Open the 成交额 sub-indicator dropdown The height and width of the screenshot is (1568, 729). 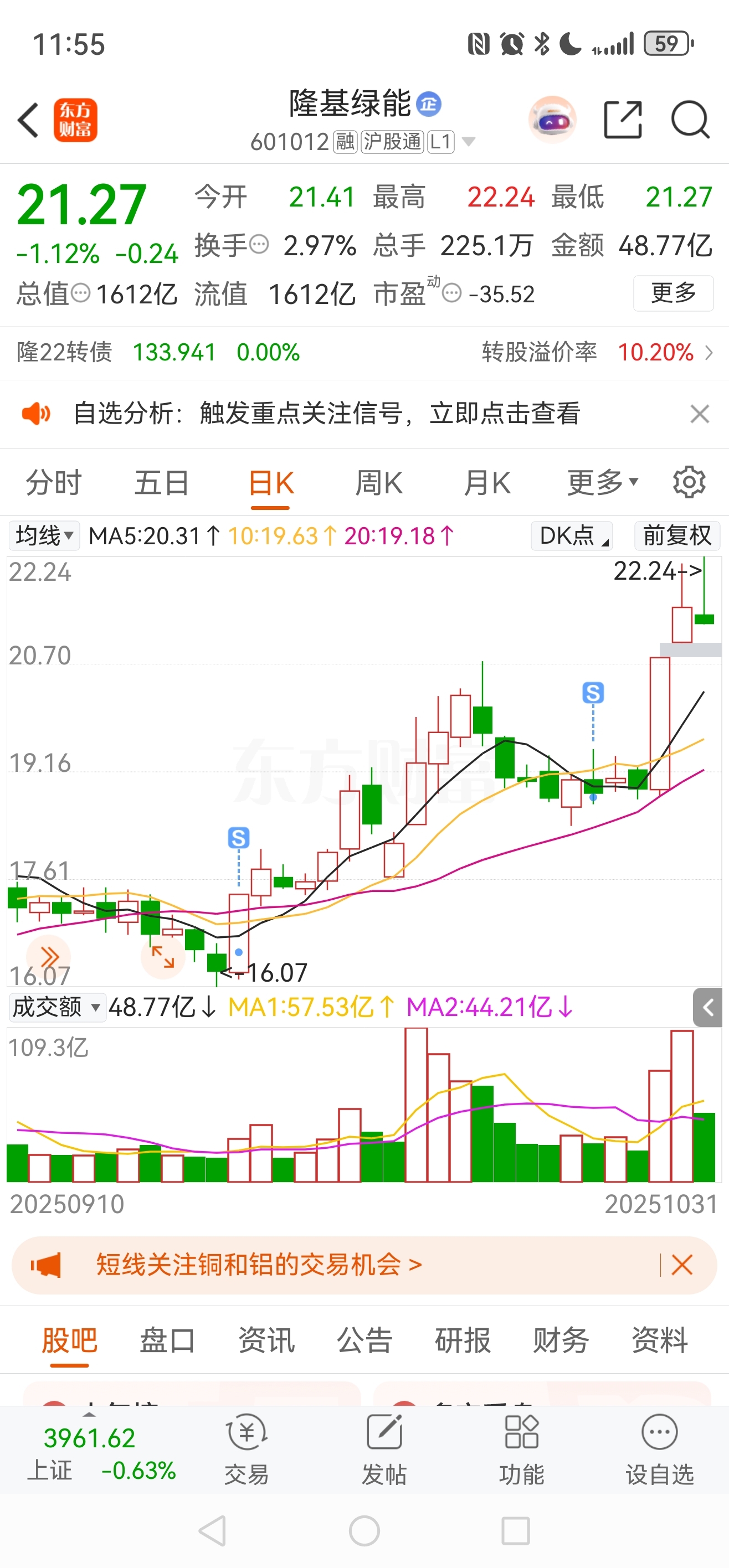pos(56,1007)
